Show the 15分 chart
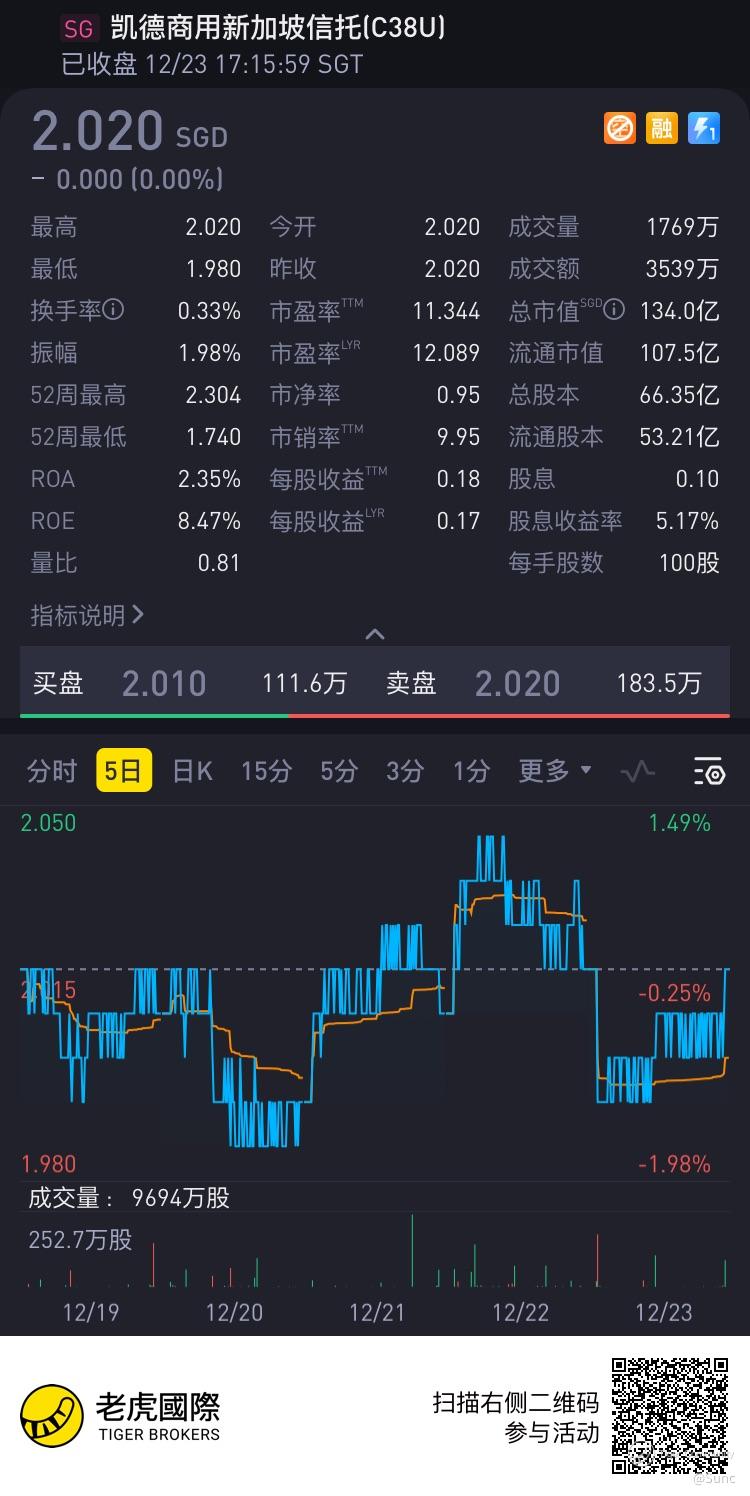This screenshot has width=750, height=1496. [266, 771]
